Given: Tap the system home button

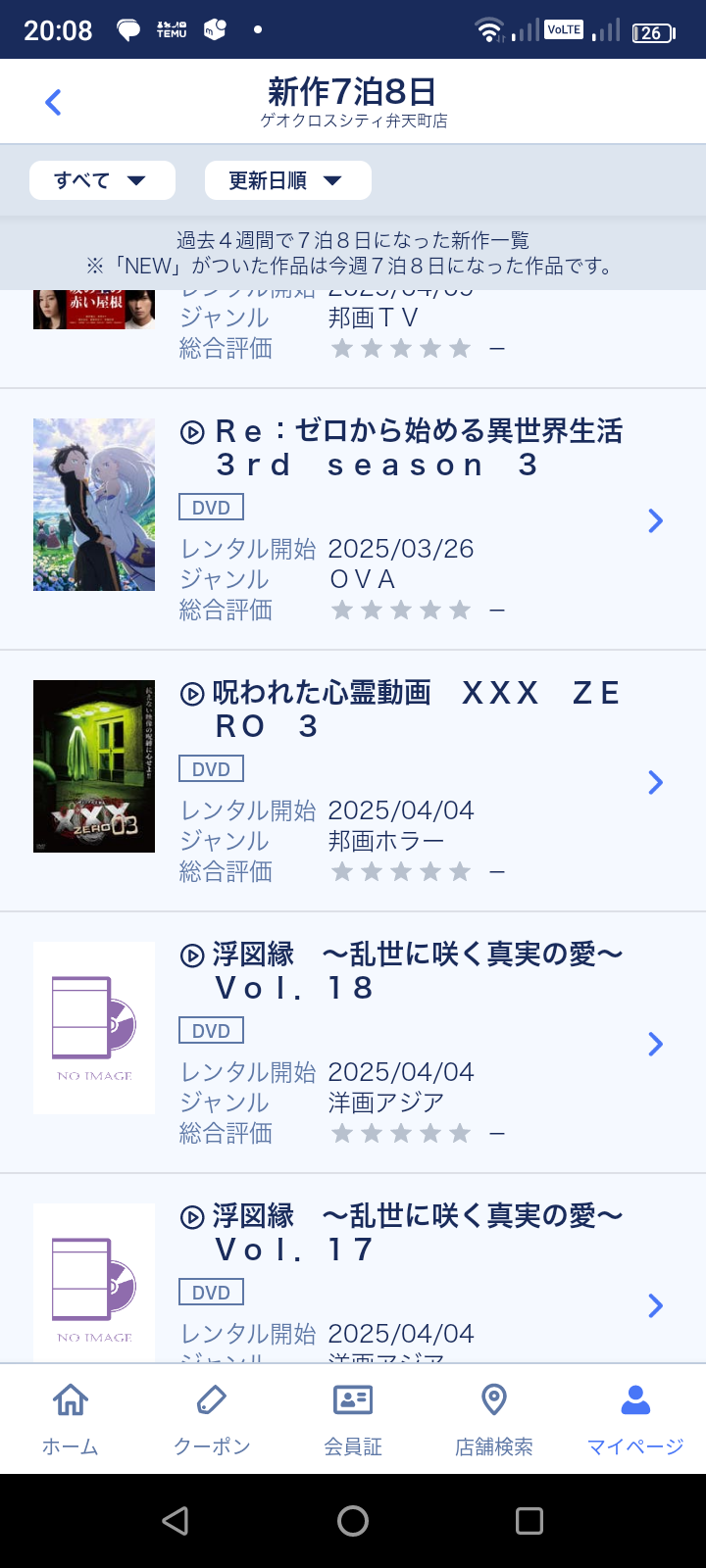Looking at the screenshot, I should [353, 1521].
